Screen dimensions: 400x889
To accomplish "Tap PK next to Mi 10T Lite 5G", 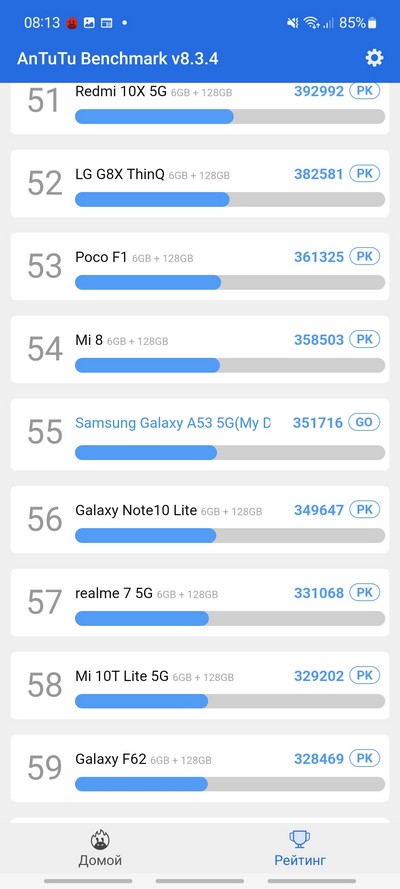I will [x=364, y=675].
